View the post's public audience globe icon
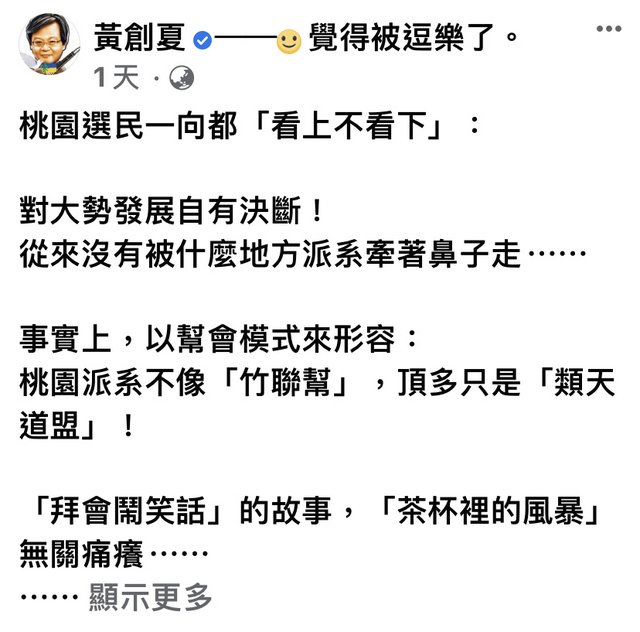Viewport: 640px width, 632px height. point(182,77)
